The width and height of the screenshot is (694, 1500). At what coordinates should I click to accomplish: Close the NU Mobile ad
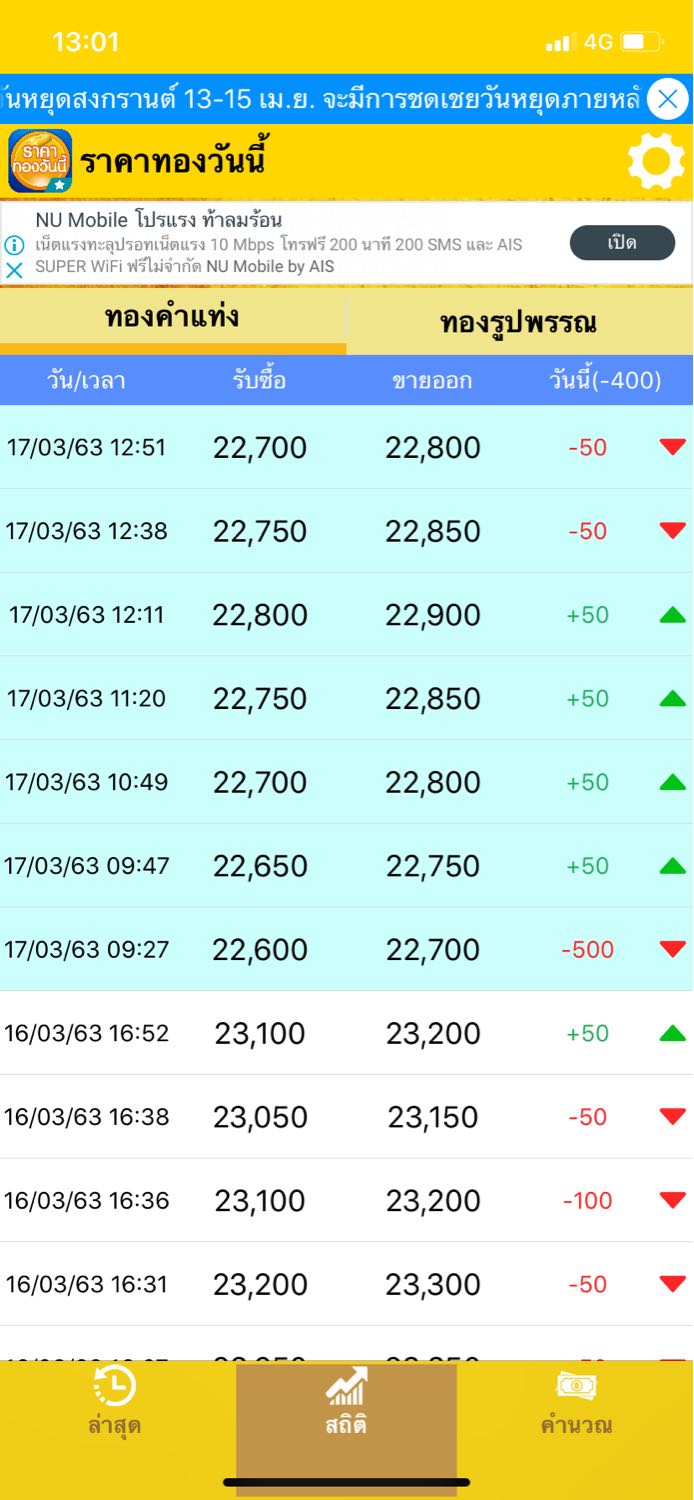14,269
